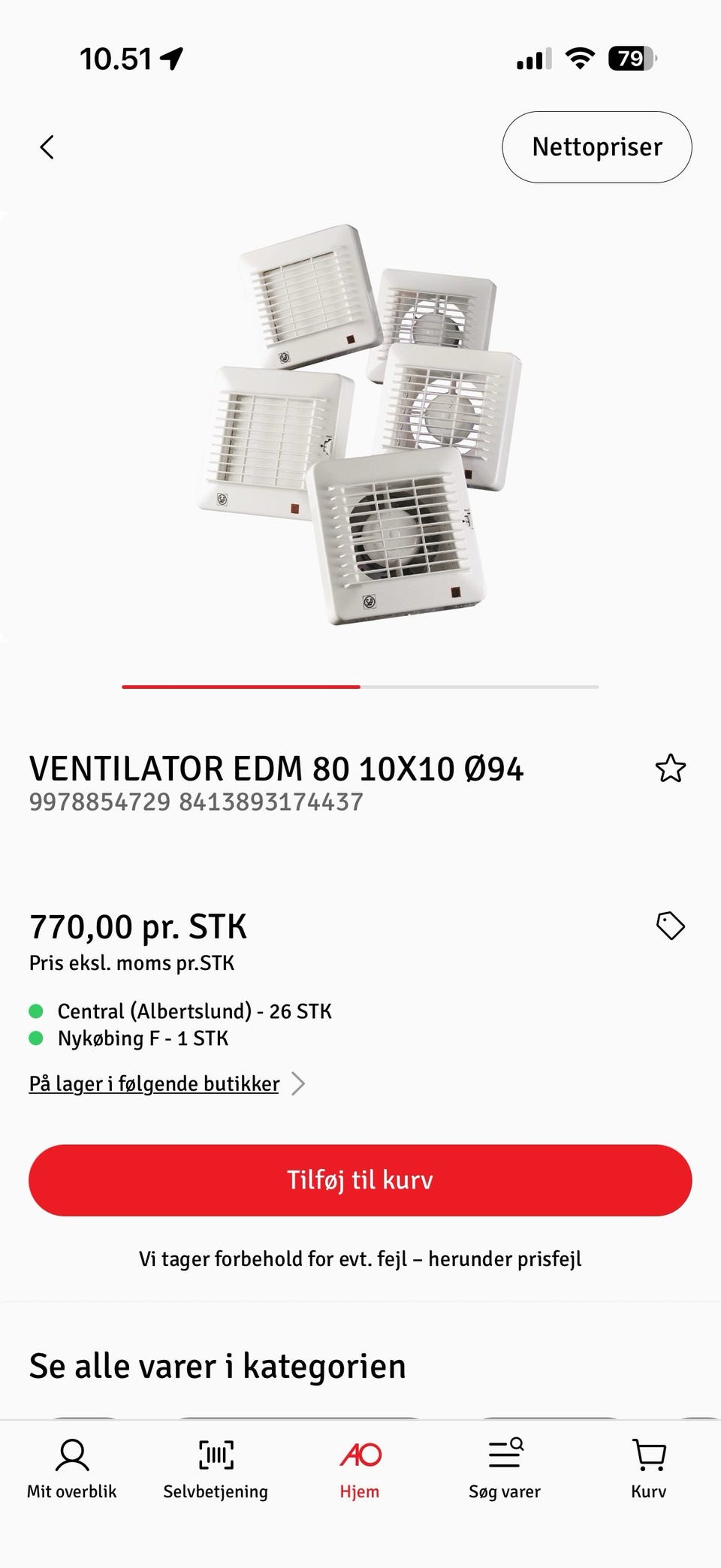
Task: Open the Søg varer tab
Action: click(505, 1469)
